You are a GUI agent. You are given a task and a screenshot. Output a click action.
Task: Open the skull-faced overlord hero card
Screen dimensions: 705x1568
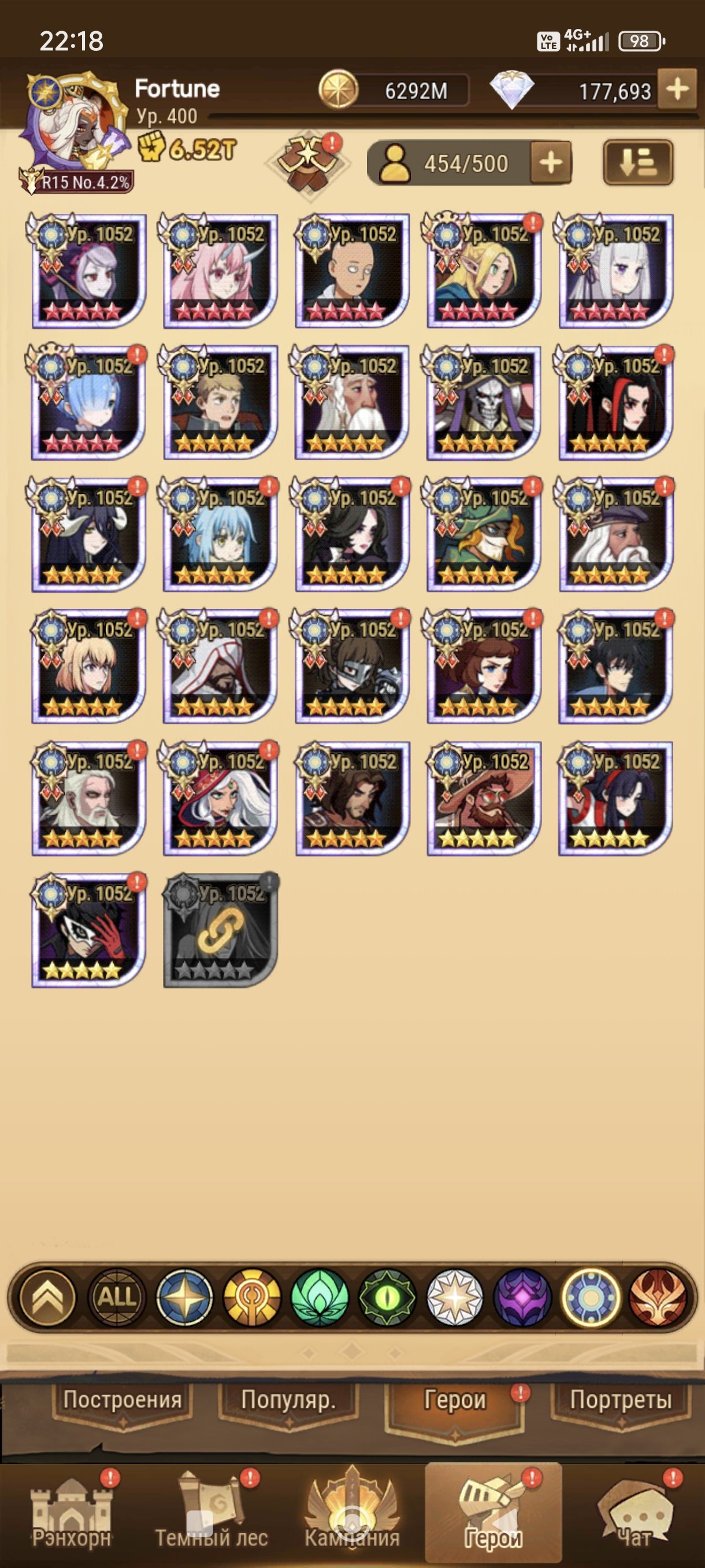[x=484, y=403]
